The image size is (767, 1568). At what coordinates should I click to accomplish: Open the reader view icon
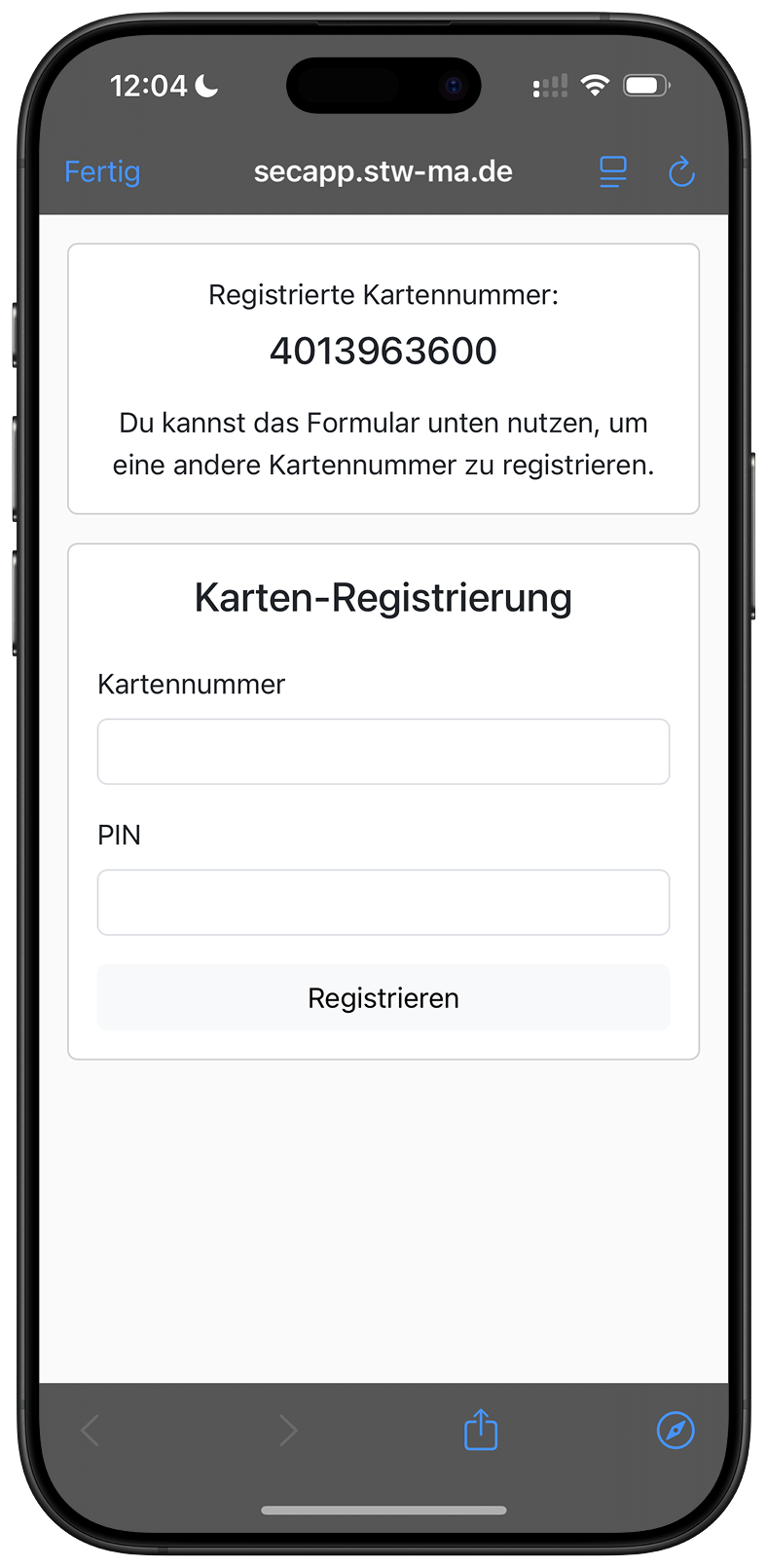[x=612, y=172]
